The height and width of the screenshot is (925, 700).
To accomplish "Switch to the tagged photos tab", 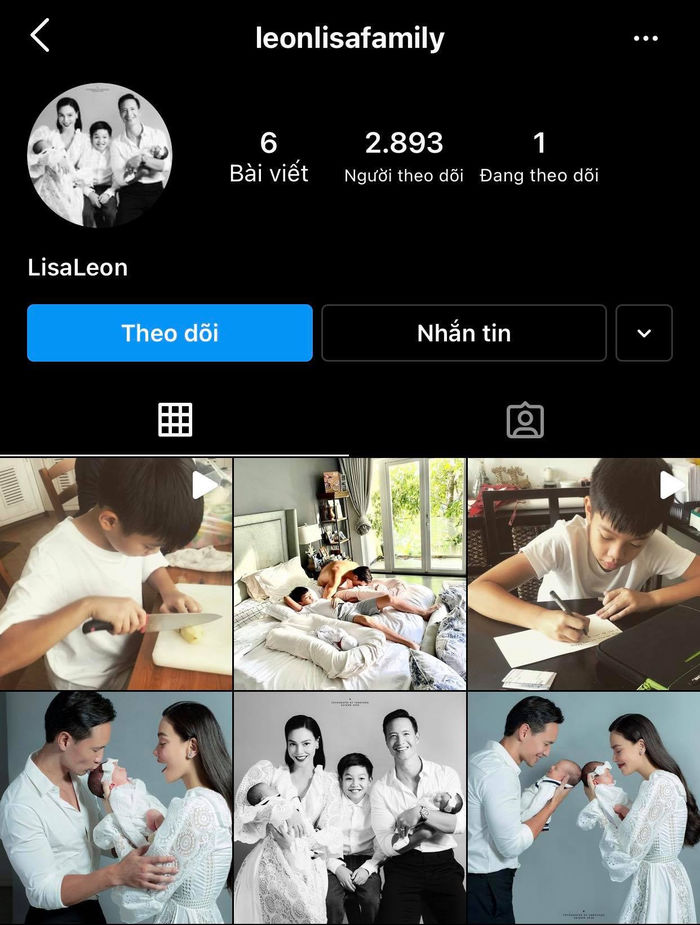I will click(x=525, y=421).
